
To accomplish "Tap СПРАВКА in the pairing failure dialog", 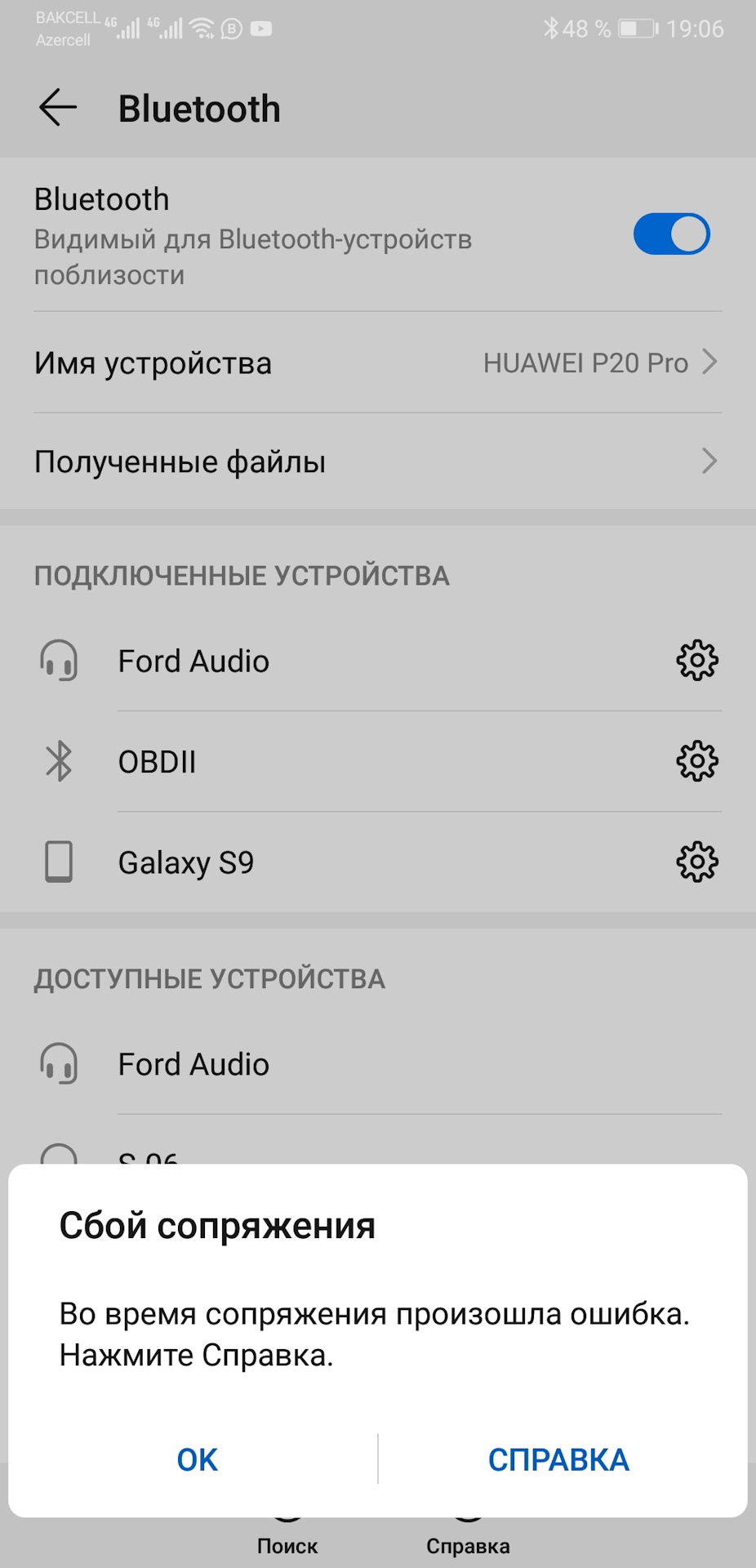I will tap(558, 1459).
